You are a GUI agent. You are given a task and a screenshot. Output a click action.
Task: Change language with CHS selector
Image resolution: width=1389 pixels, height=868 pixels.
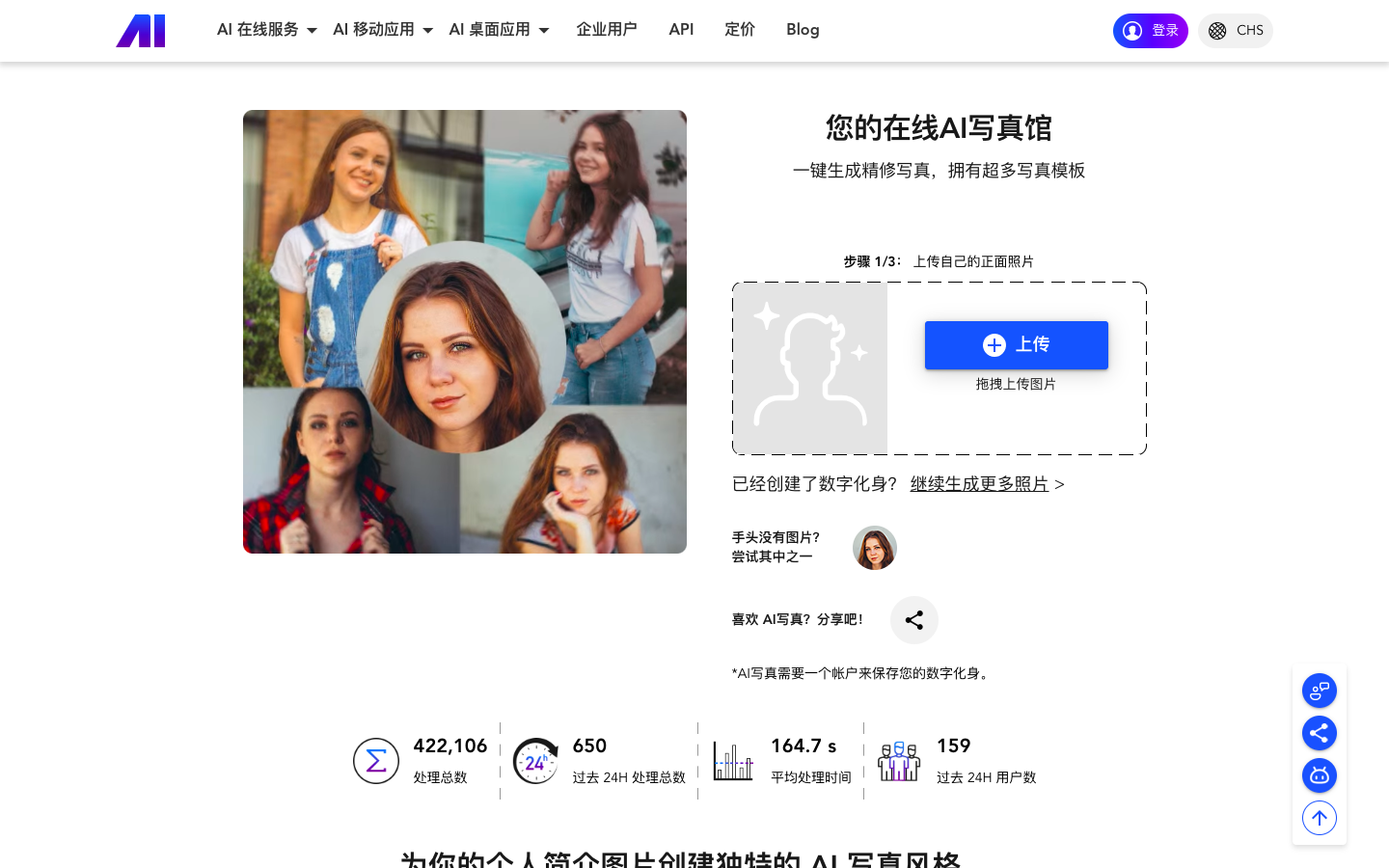1236,31
